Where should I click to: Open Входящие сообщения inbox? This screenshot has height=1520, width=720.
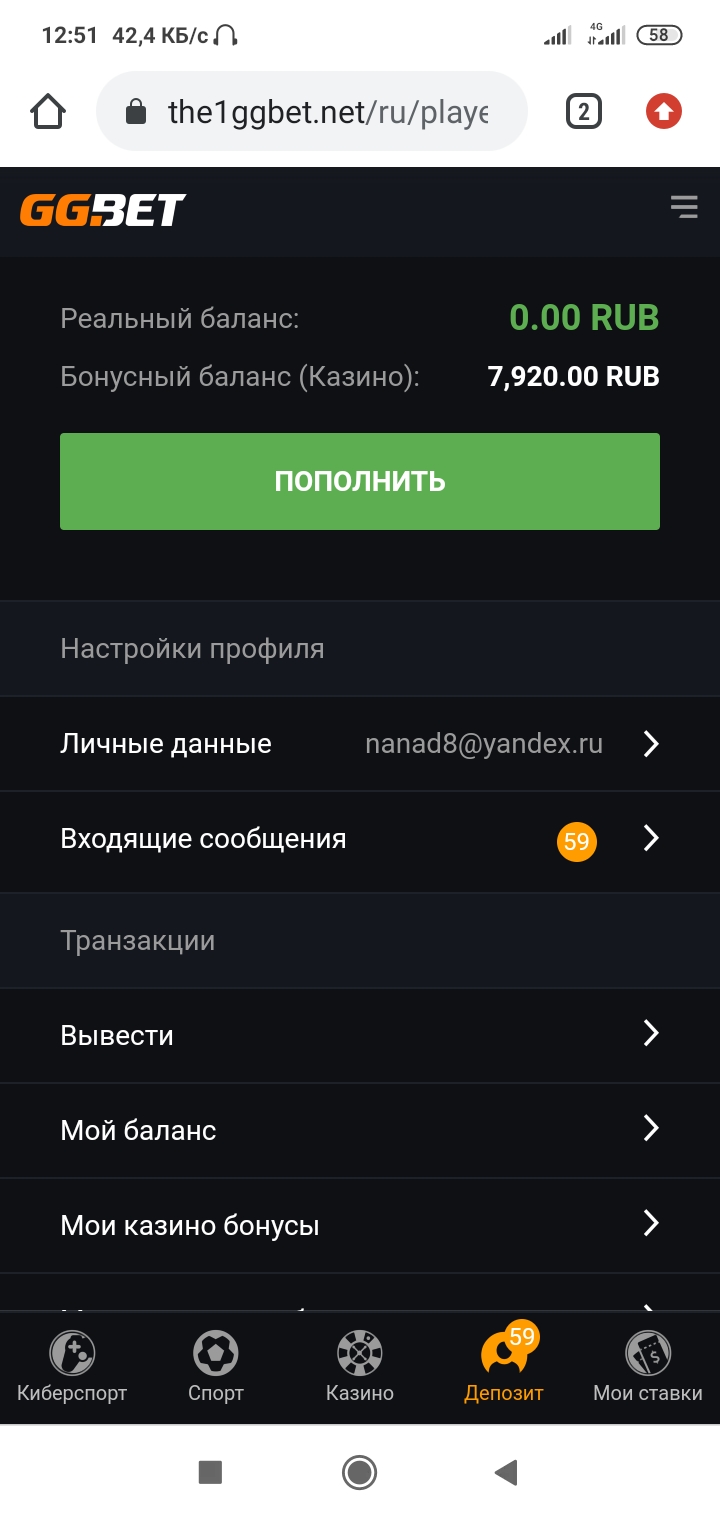[360, 839]
